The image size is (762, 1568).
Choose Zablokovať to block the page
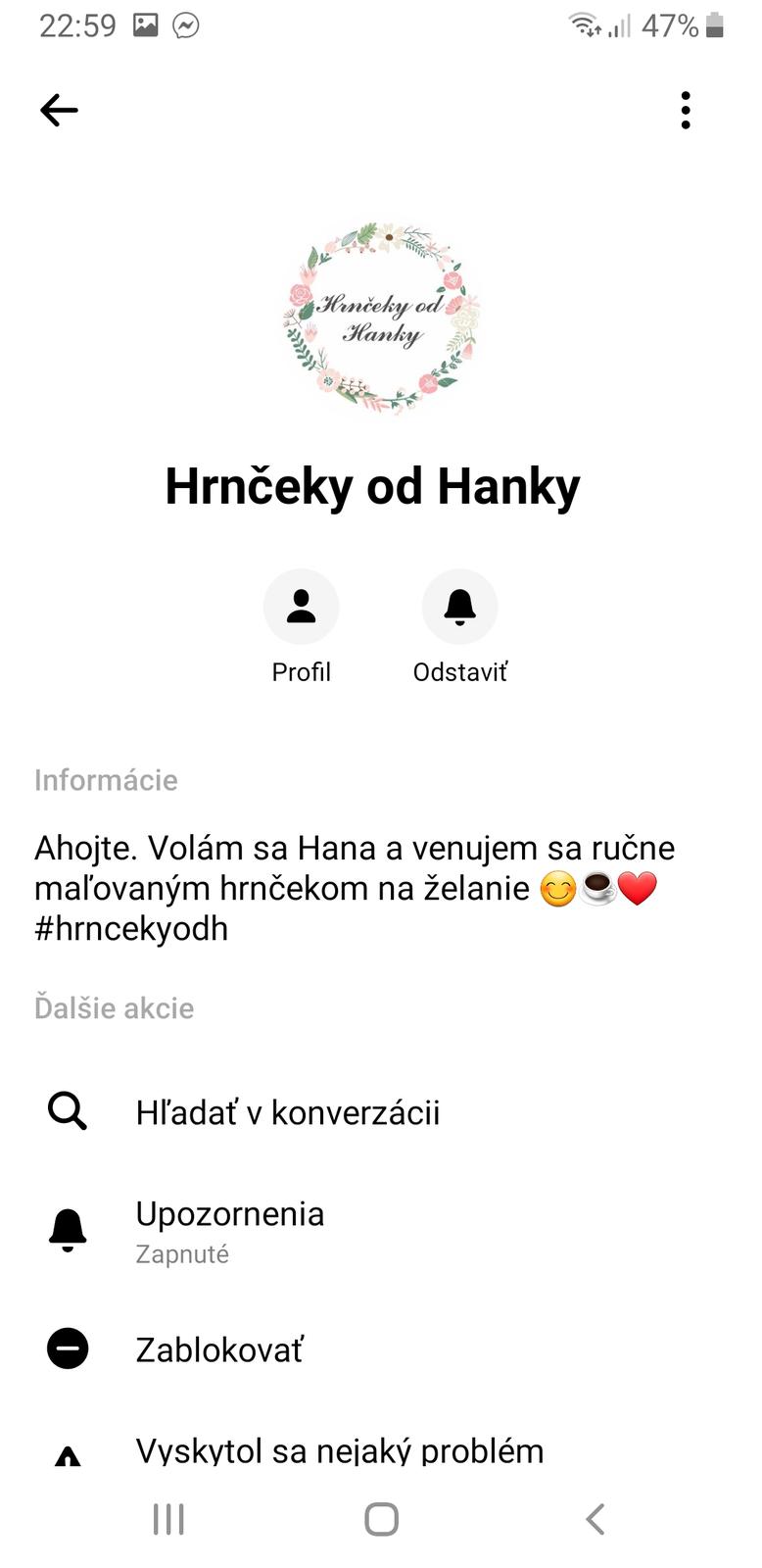point(219,1349)
